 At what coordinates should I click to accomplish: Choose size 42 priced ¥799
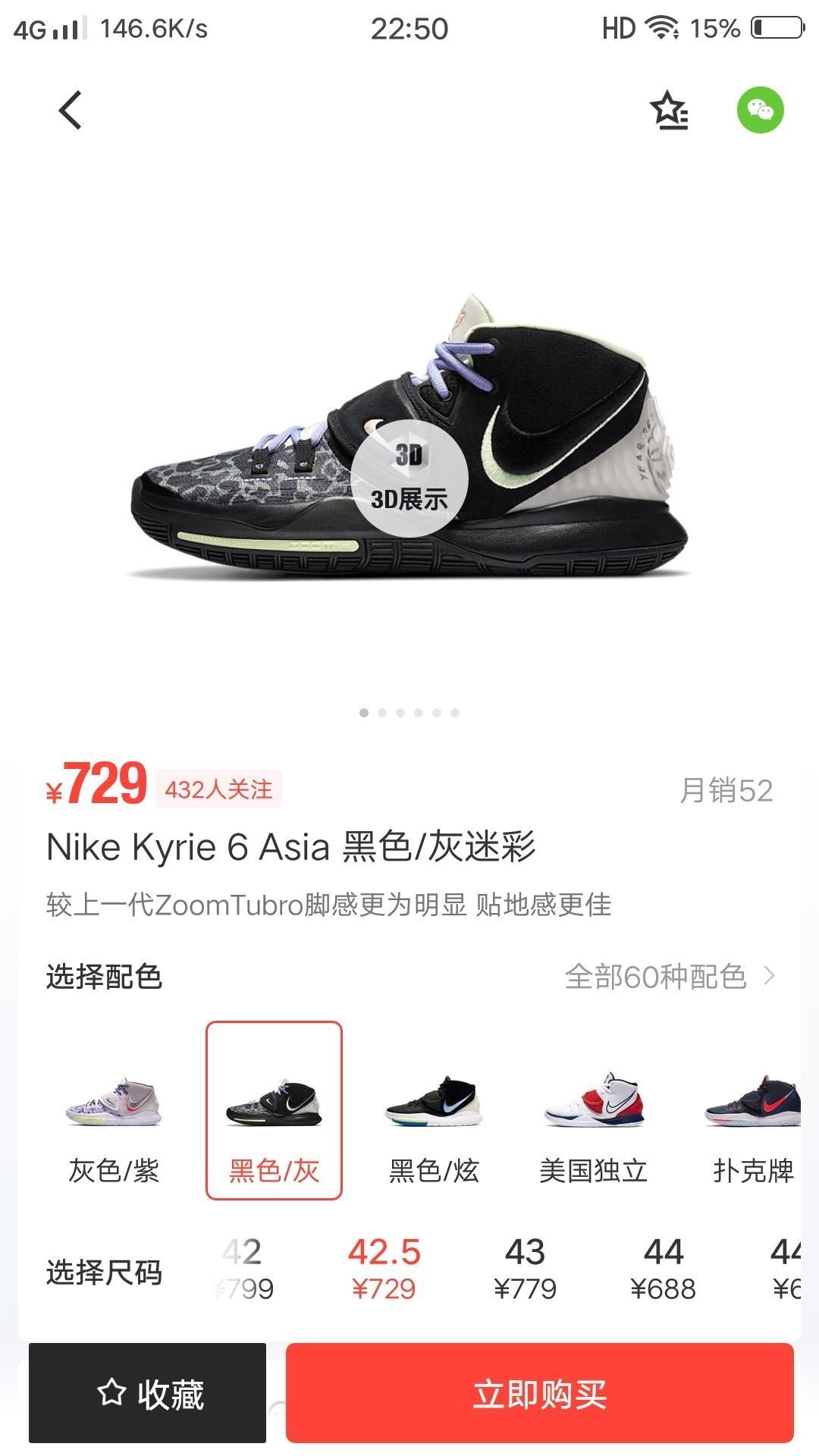point(244,1269)
